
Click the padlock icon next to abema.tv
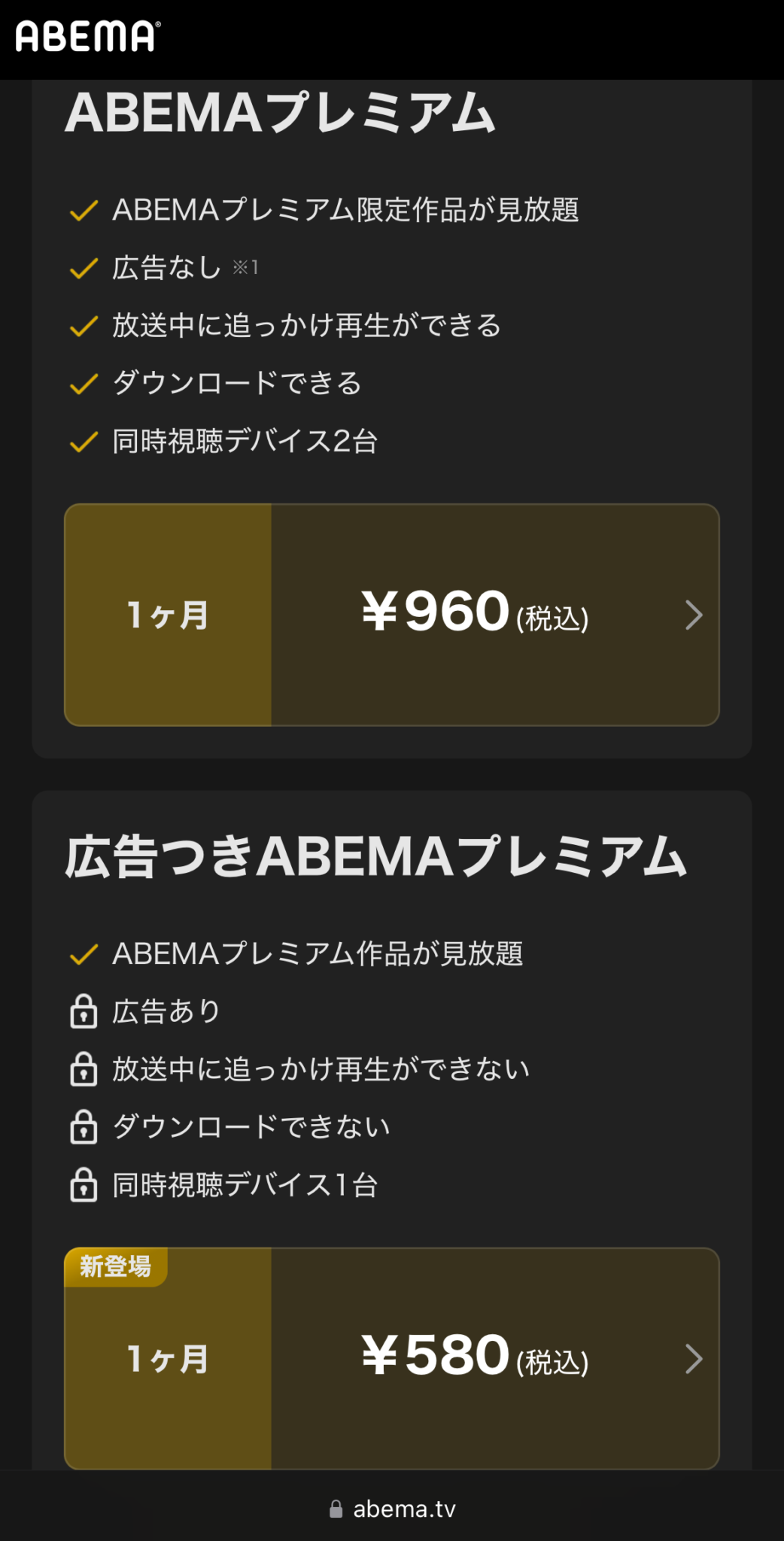[x=337, y=1507]
